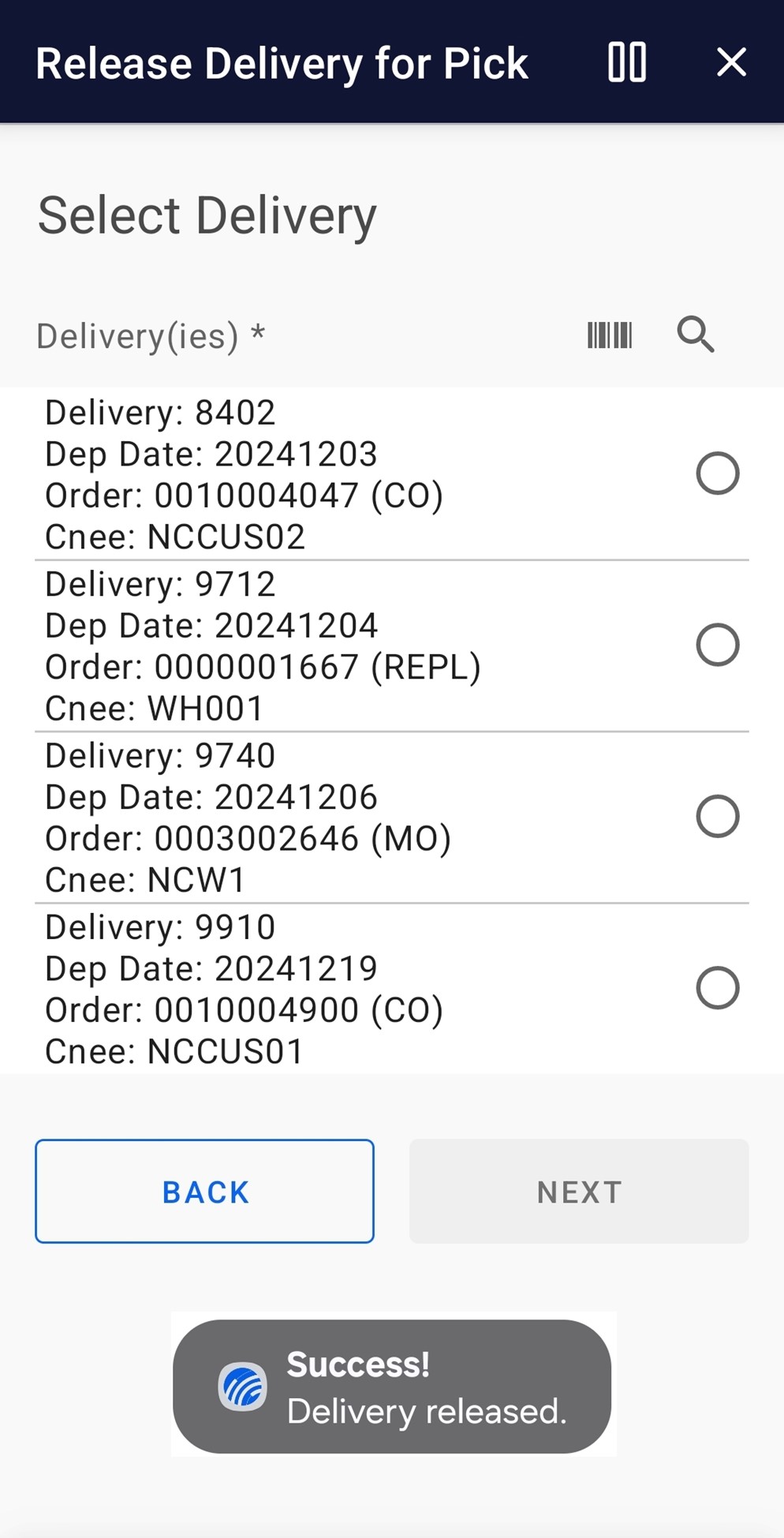Choose delivery 9712 for consignee WH001
This screenshot has width=784, height=1538.
click(x=717, y=645)
